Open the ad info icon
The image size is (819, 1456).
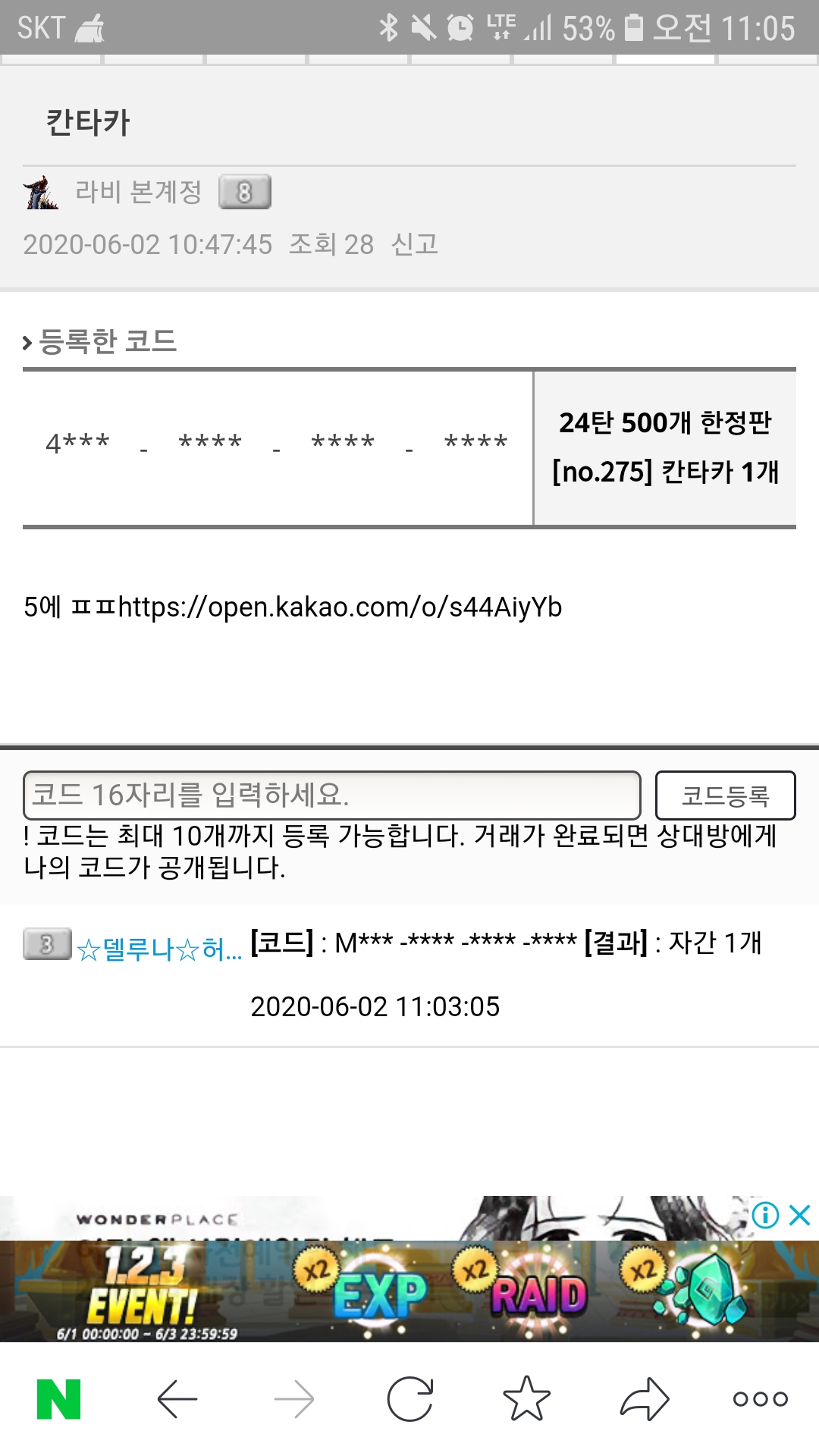coord(765,1215)
